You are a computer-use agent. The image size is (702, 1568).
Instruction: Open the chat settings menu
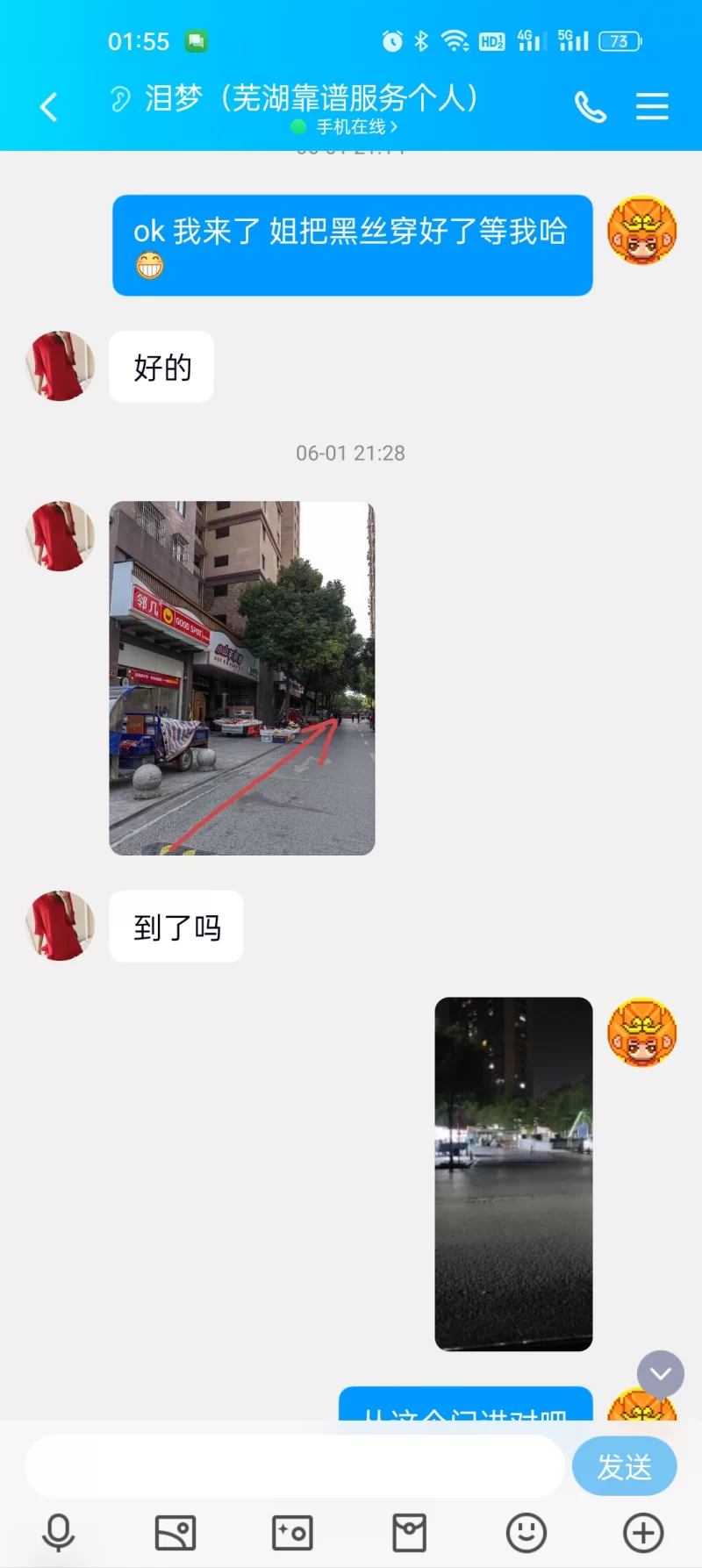(x=652, y=107)
